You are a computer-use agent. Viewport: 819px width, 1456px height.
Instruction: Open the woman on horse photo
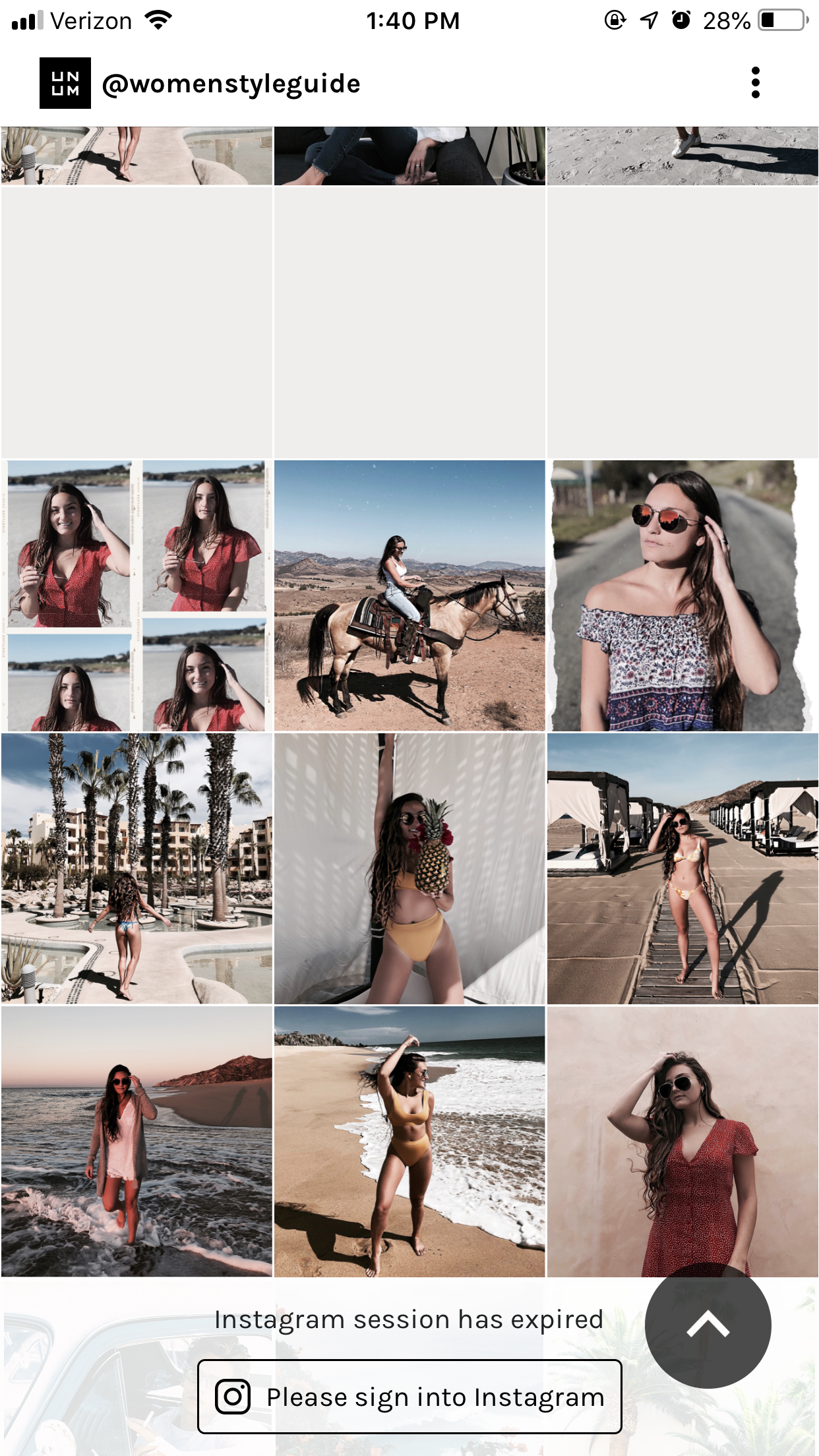[409, 595]
